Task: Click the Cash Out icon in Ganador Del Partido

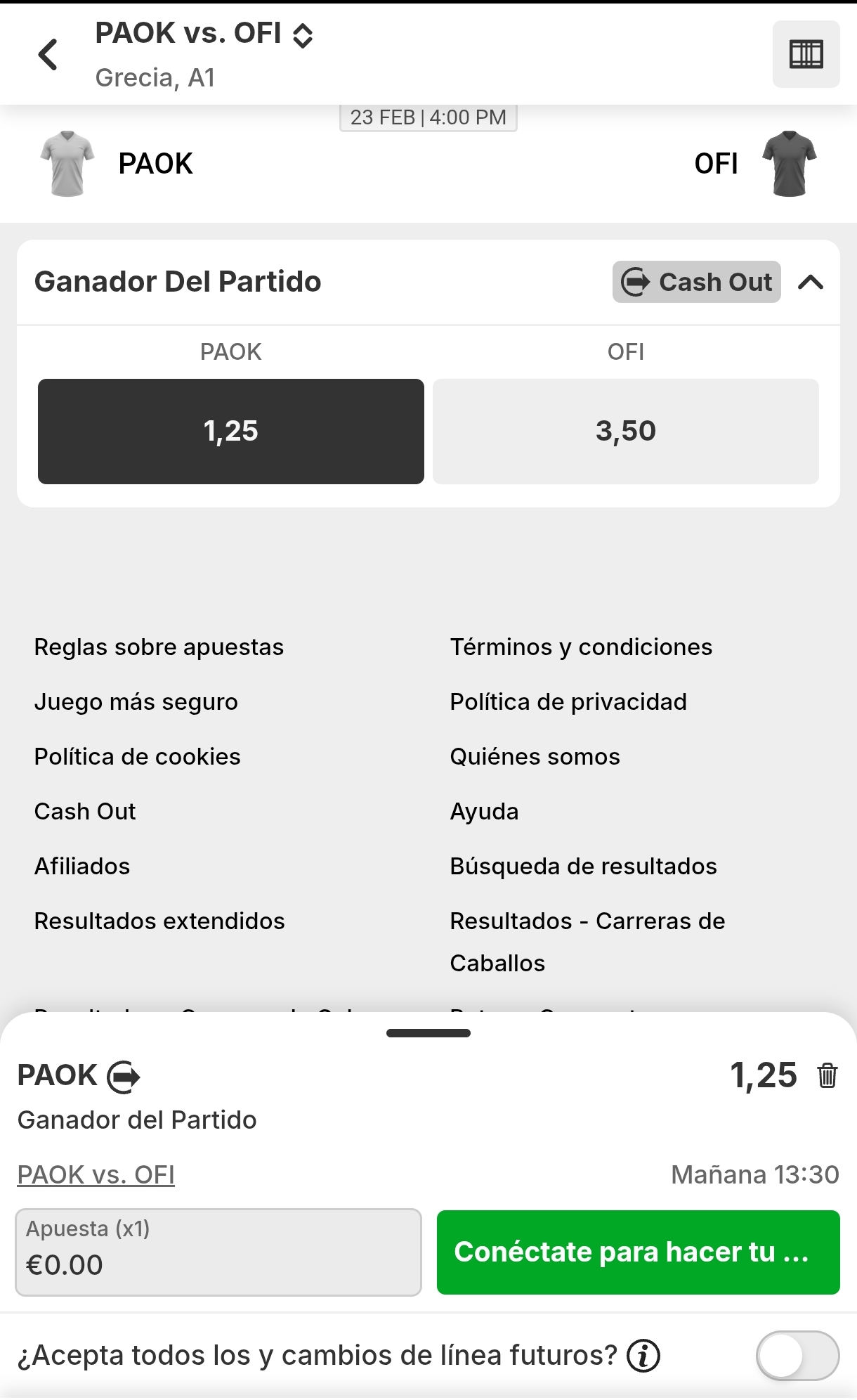Action: (634, 282)
